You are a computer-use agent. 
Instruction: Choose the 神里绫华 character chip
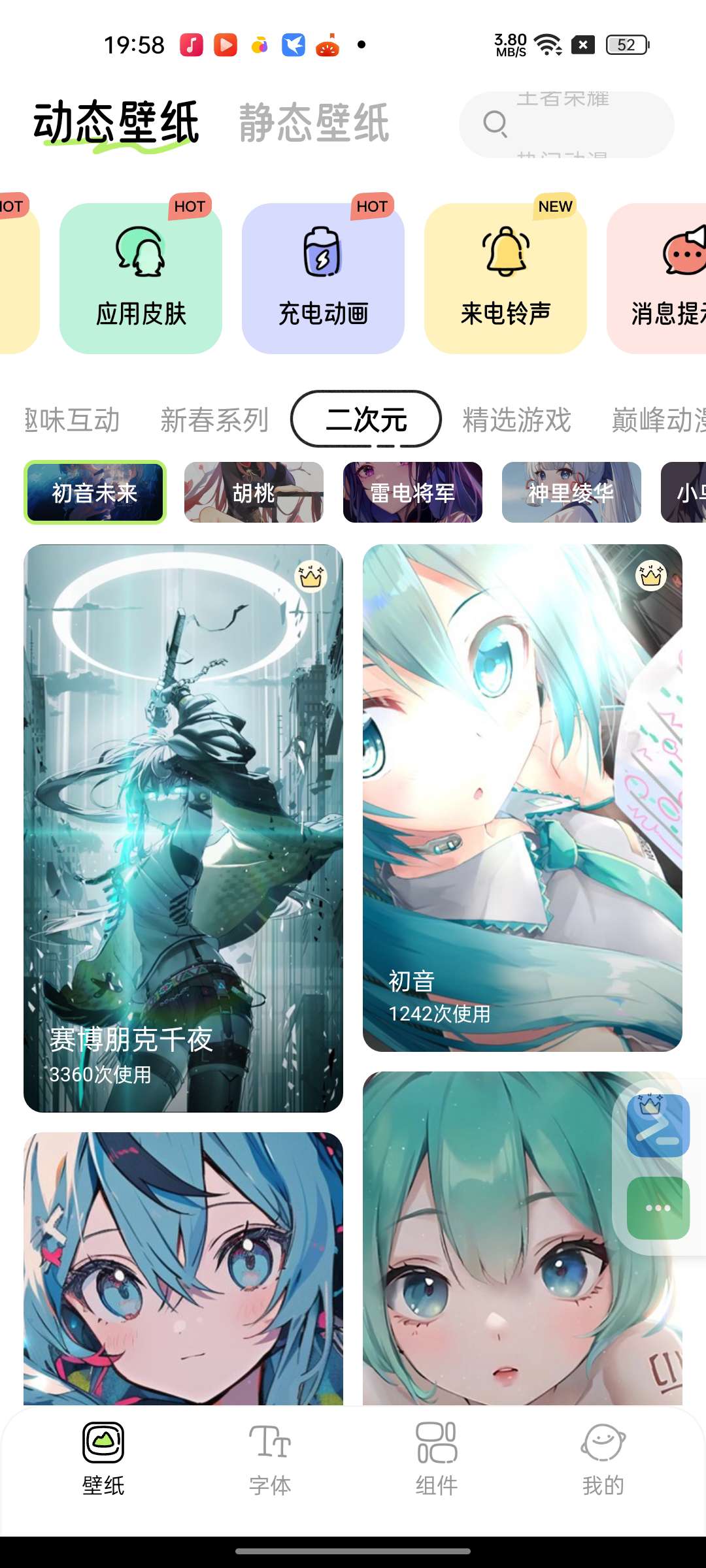(571, 493)
